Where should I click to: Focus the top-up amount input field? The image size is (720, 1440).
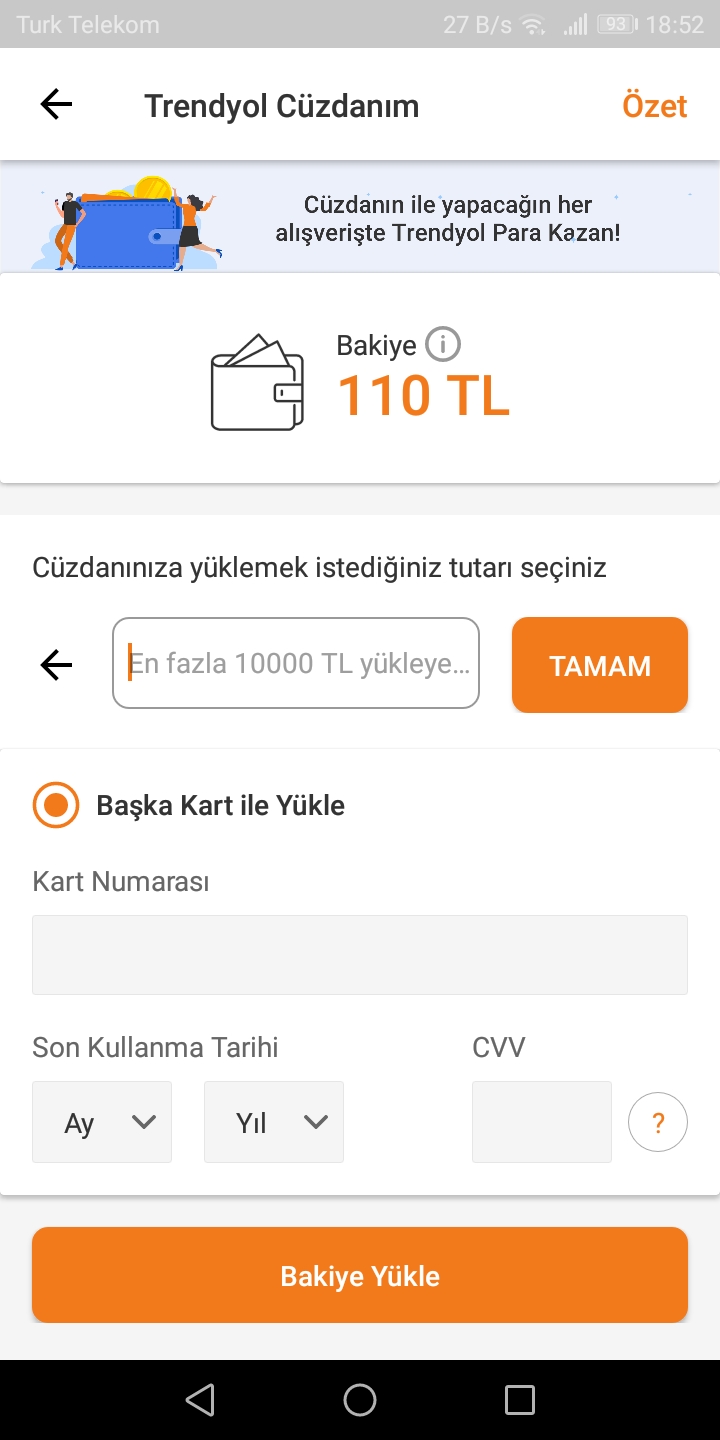tap(296, 664)
